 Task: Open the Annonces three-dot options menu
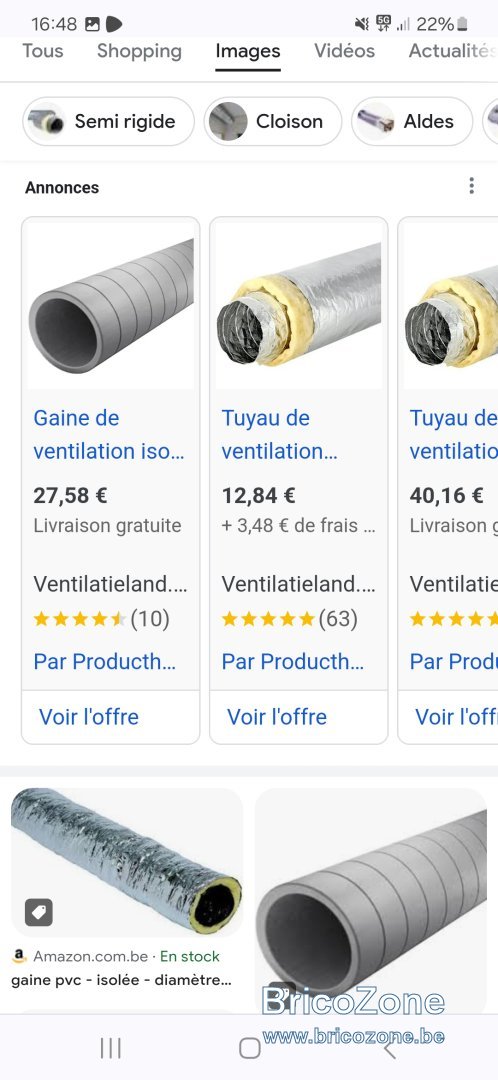pyautogui.click(x=471, y=185)
